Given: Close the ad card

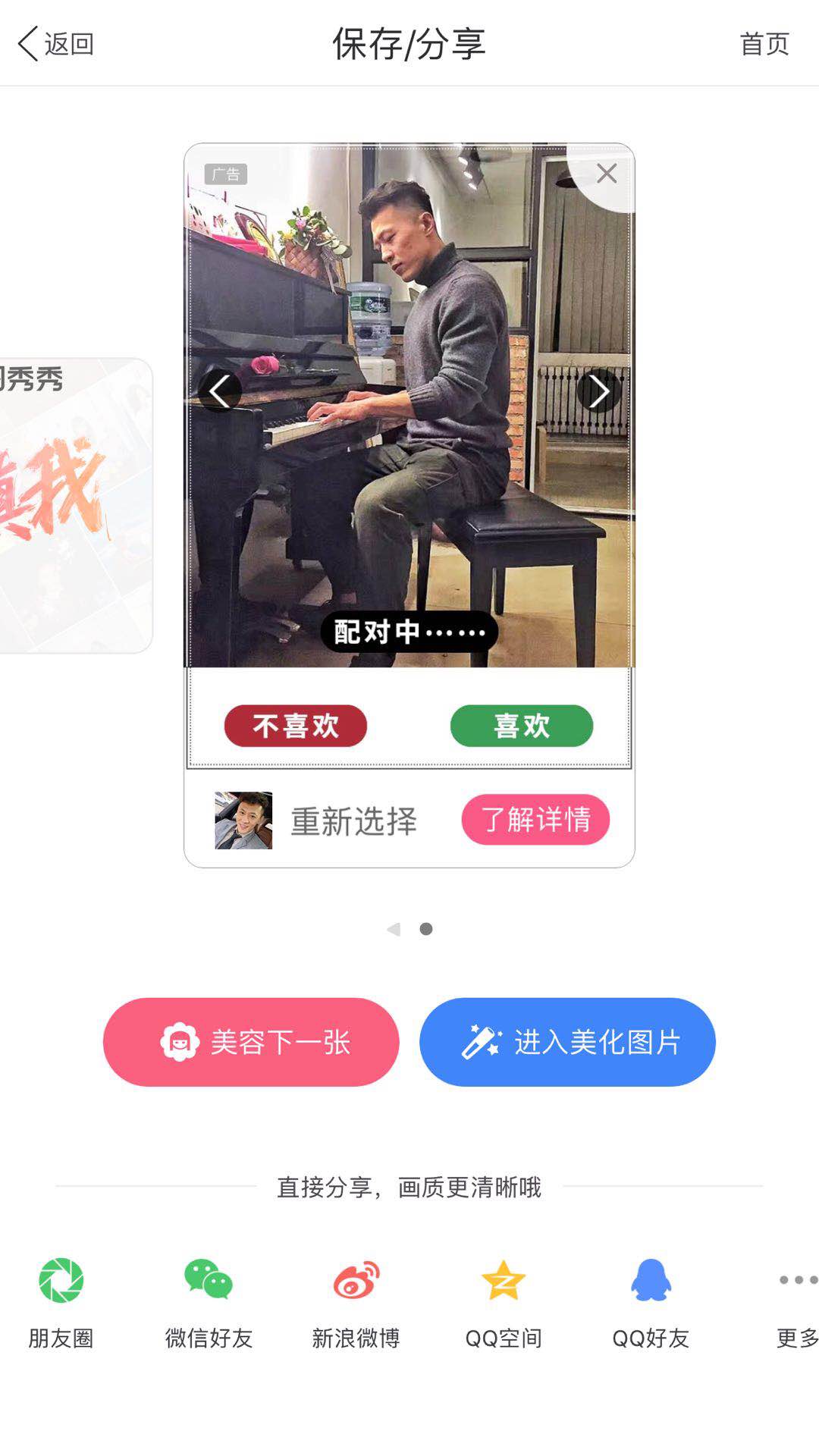Looking at the screenshot, I should coord(606,174).
